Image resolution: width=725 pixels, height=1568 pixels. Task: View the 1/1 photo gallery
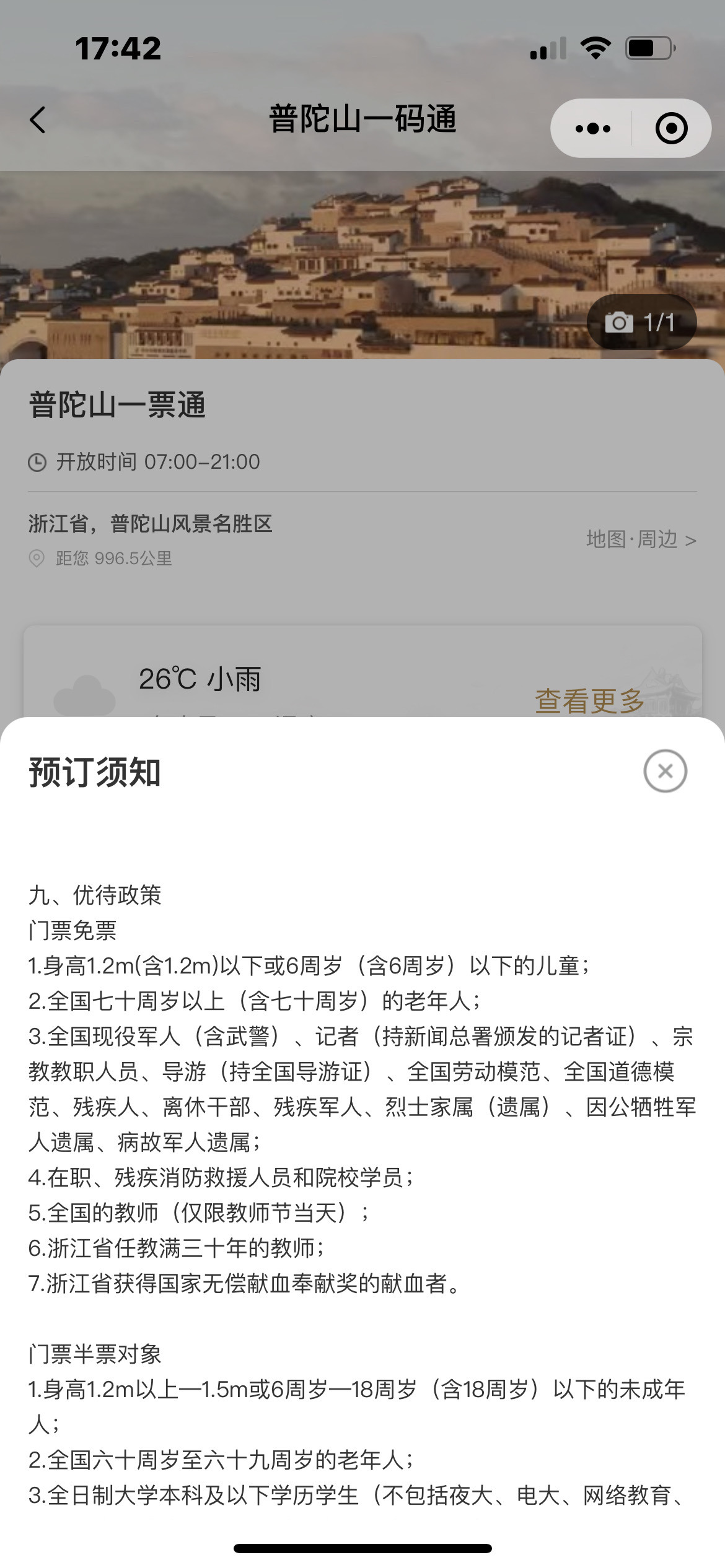pos(641,322)
